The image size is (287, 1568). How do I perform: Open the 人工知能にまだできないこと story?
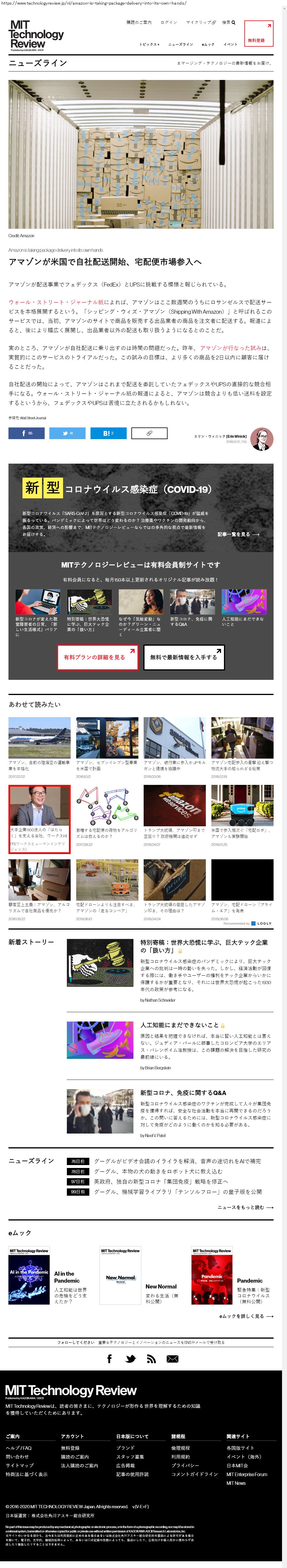point(179,1025)
